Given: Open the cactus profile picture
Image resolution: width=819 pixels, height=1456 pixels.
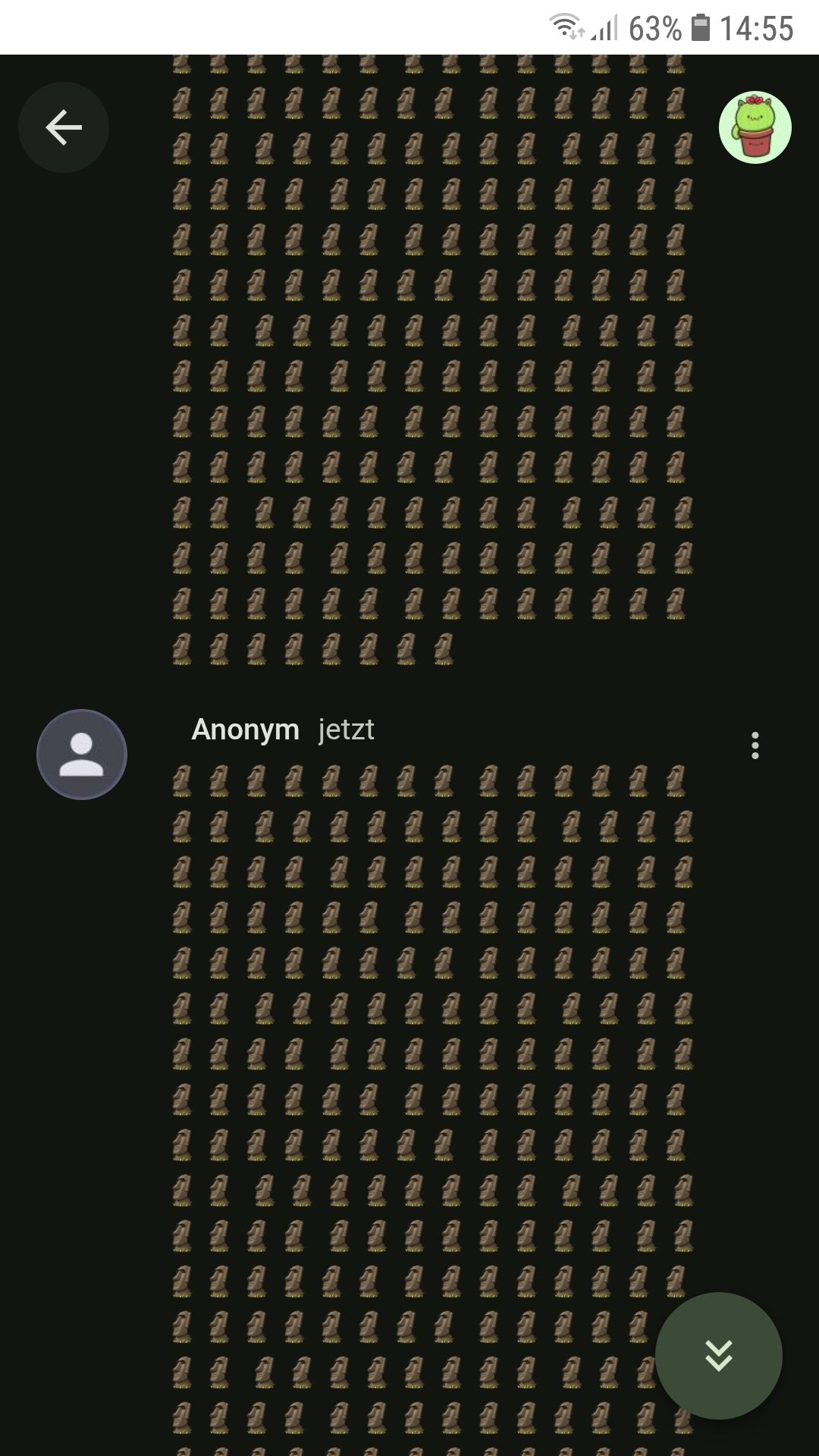Looking at the screenshot, I should (x=755, y=127).
